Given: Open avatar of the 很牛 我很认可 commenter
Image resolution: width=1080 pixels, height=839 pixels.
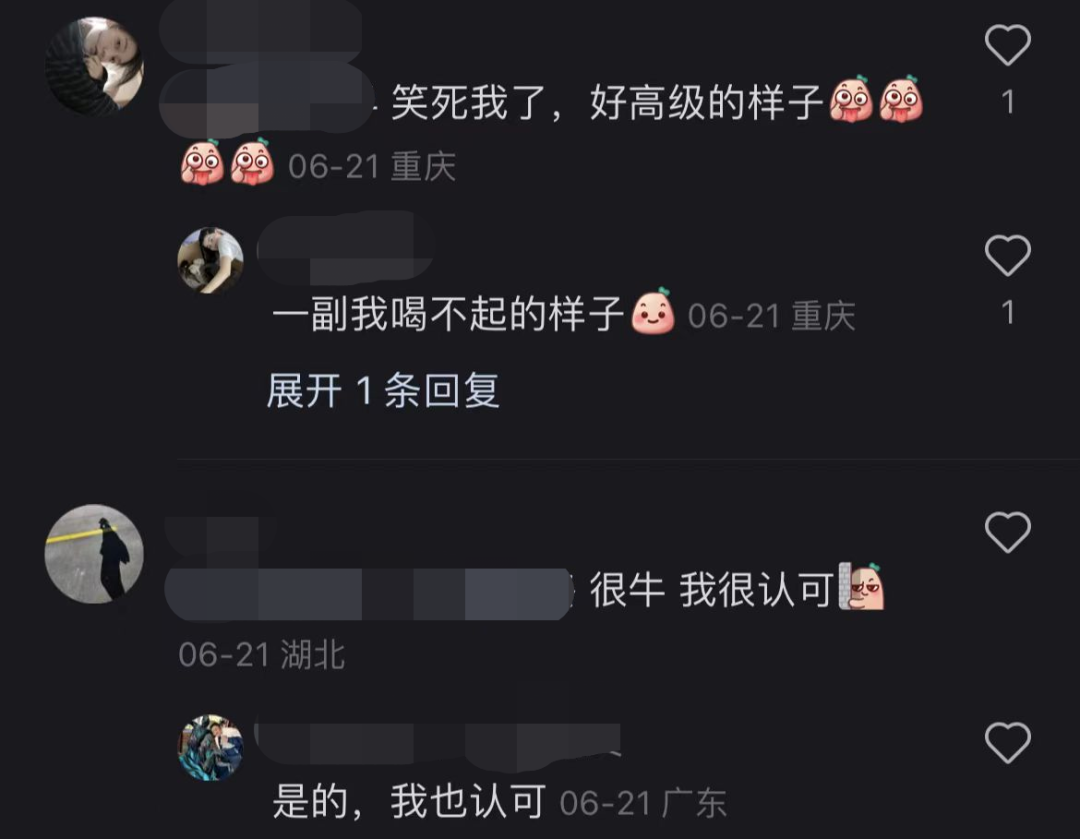Looking at the screenshot, I should click(x=95, y=554).
